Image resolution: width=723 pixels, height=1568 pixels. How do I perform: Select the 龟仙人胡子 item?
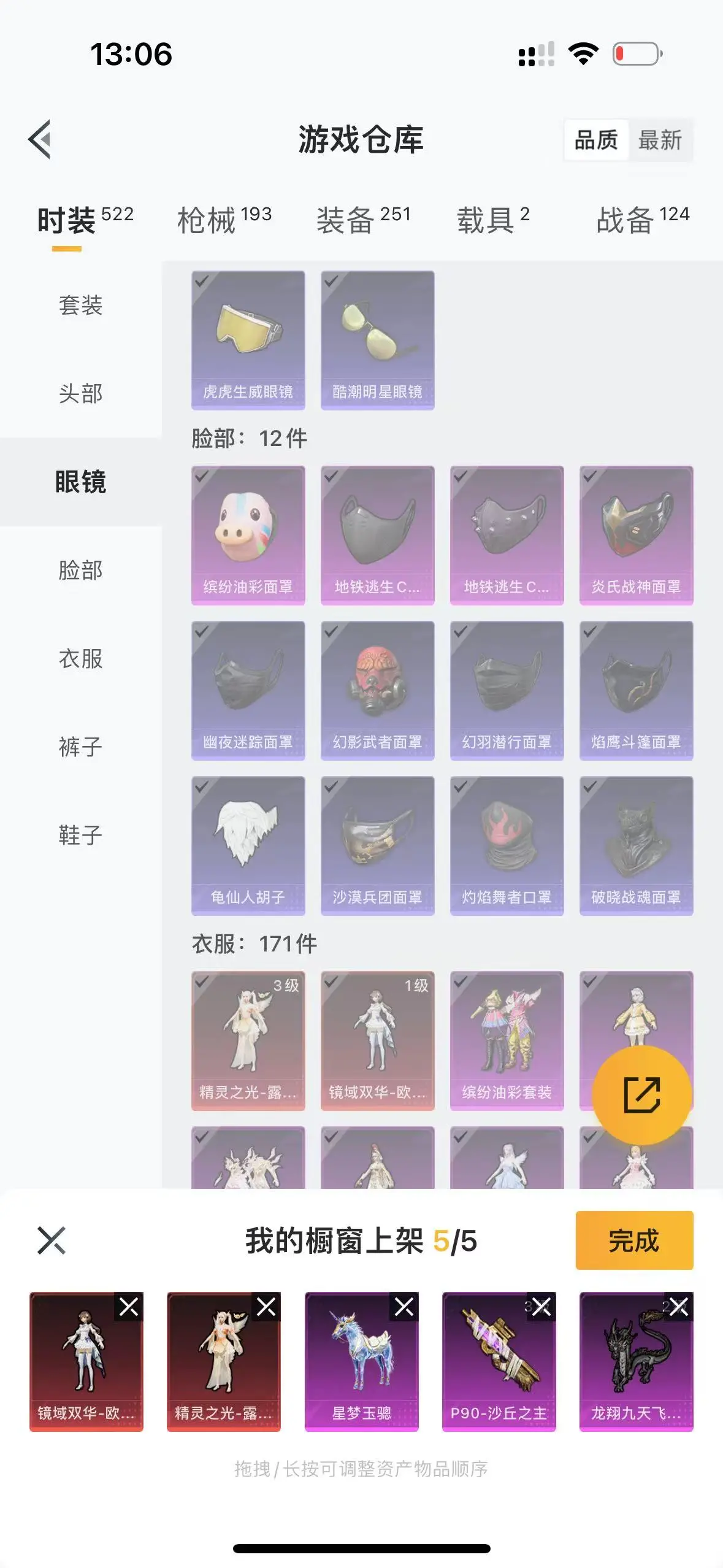pos(248,845)
